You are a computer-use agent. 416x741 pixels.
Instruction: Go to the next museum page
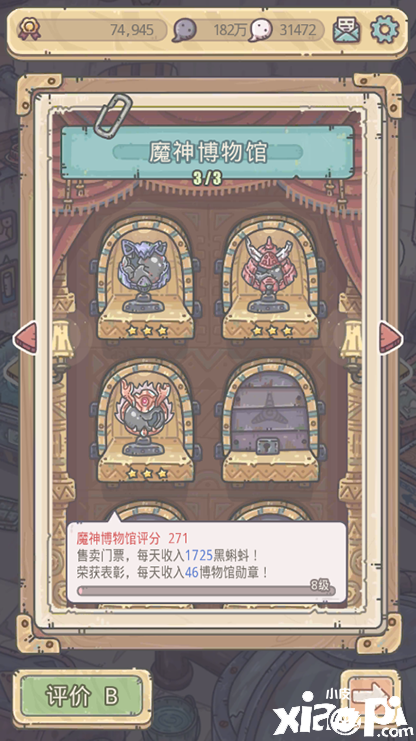[x=391, y=337]
